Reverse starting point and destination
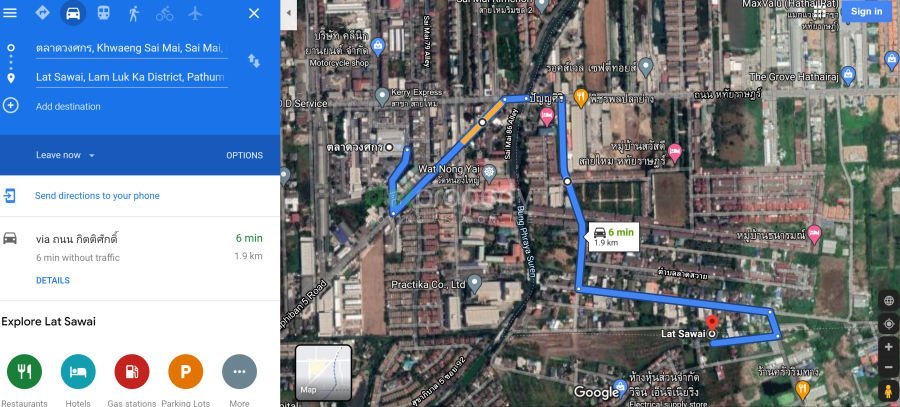 (254, 61)
